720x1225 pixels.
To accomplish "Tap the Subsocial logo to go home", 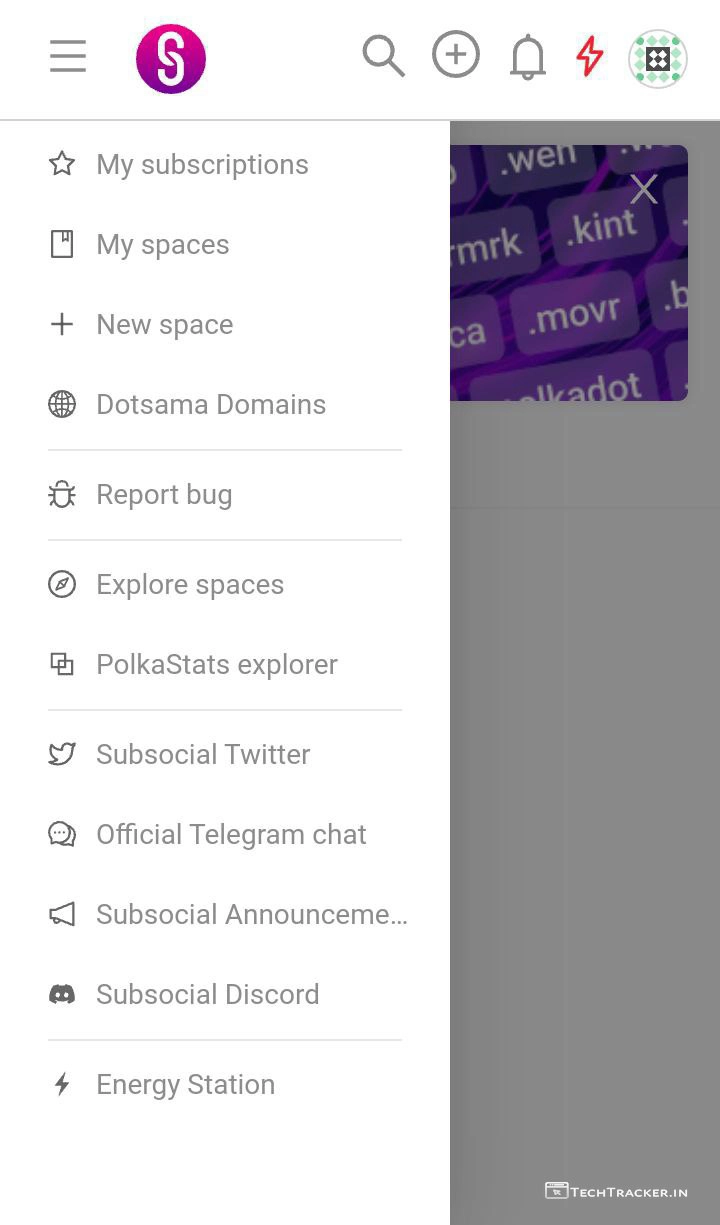I will click(171, 59).
